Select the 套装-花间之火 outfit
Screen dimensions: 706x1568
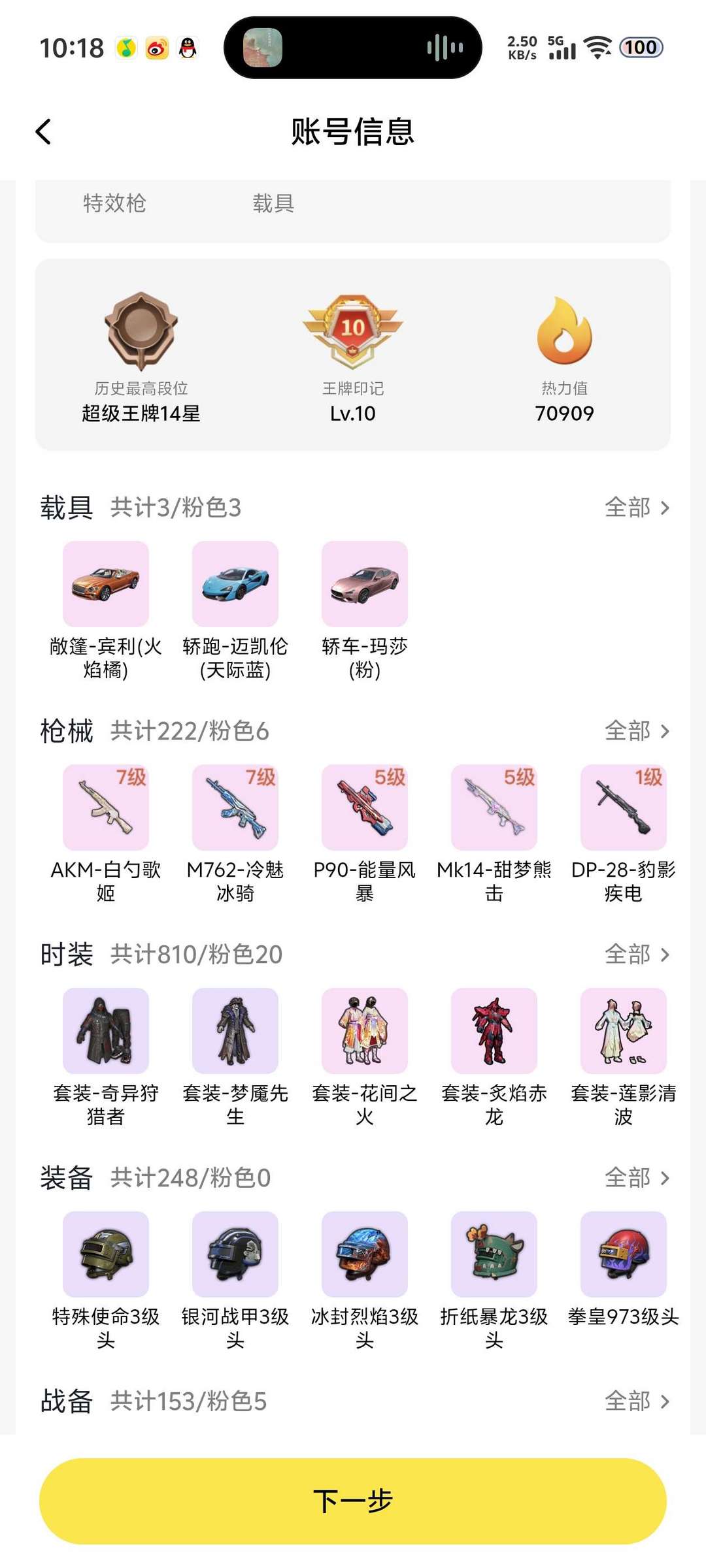[365, 1031]
